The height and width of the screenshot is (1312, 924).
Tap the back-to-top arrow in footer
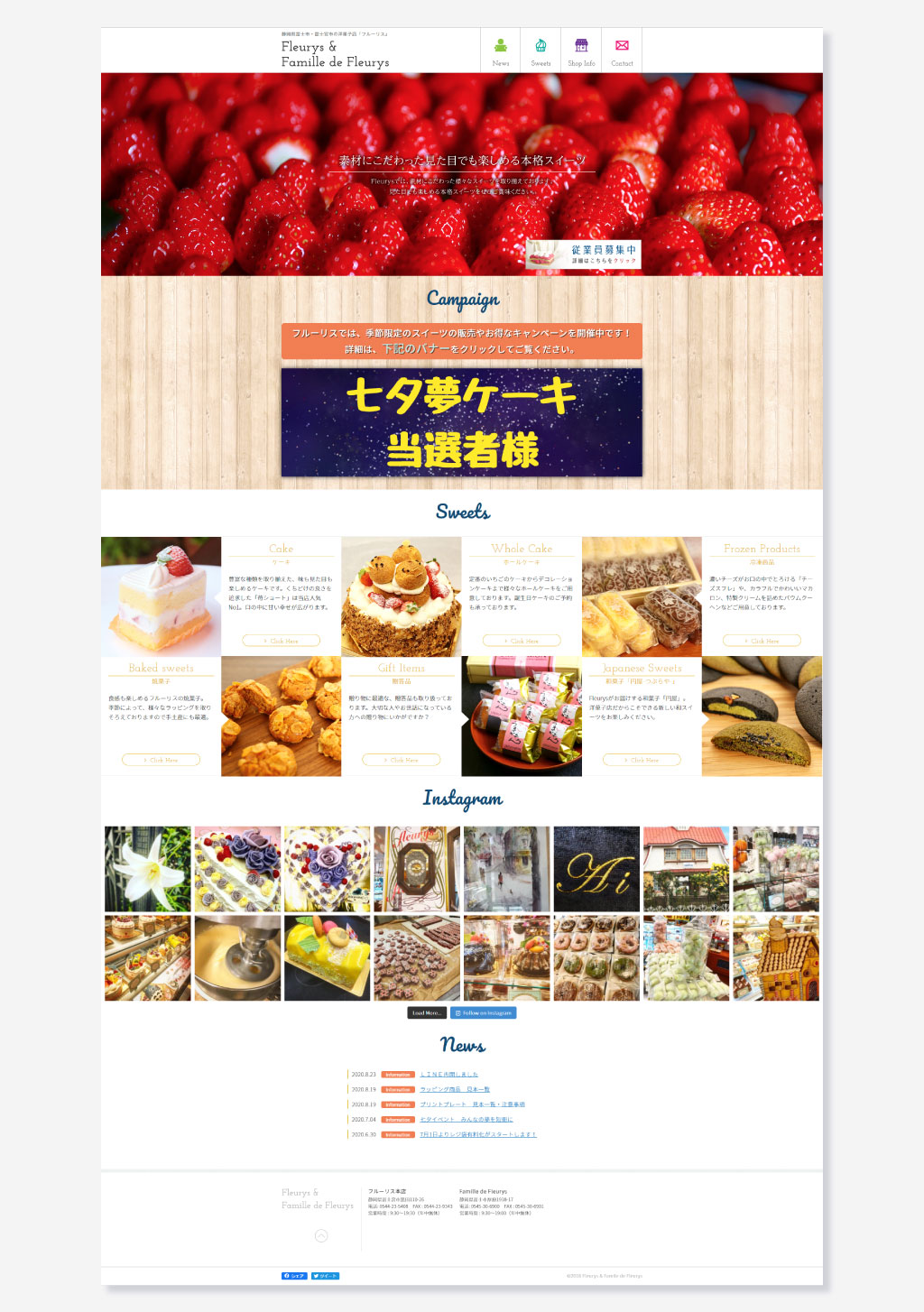tap(321, 1235)
